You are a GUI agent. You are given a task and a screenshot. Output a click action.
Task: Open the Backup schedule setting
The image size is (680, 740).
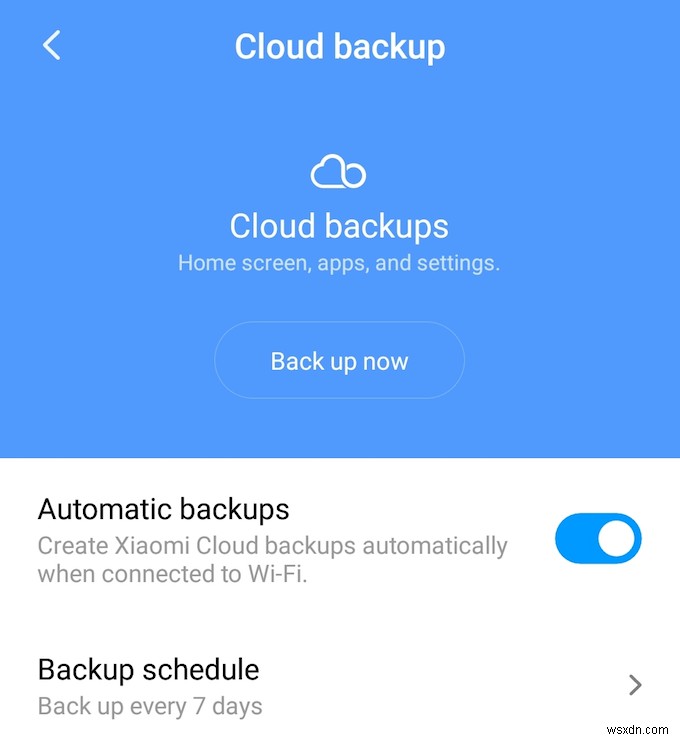[340, 685]
